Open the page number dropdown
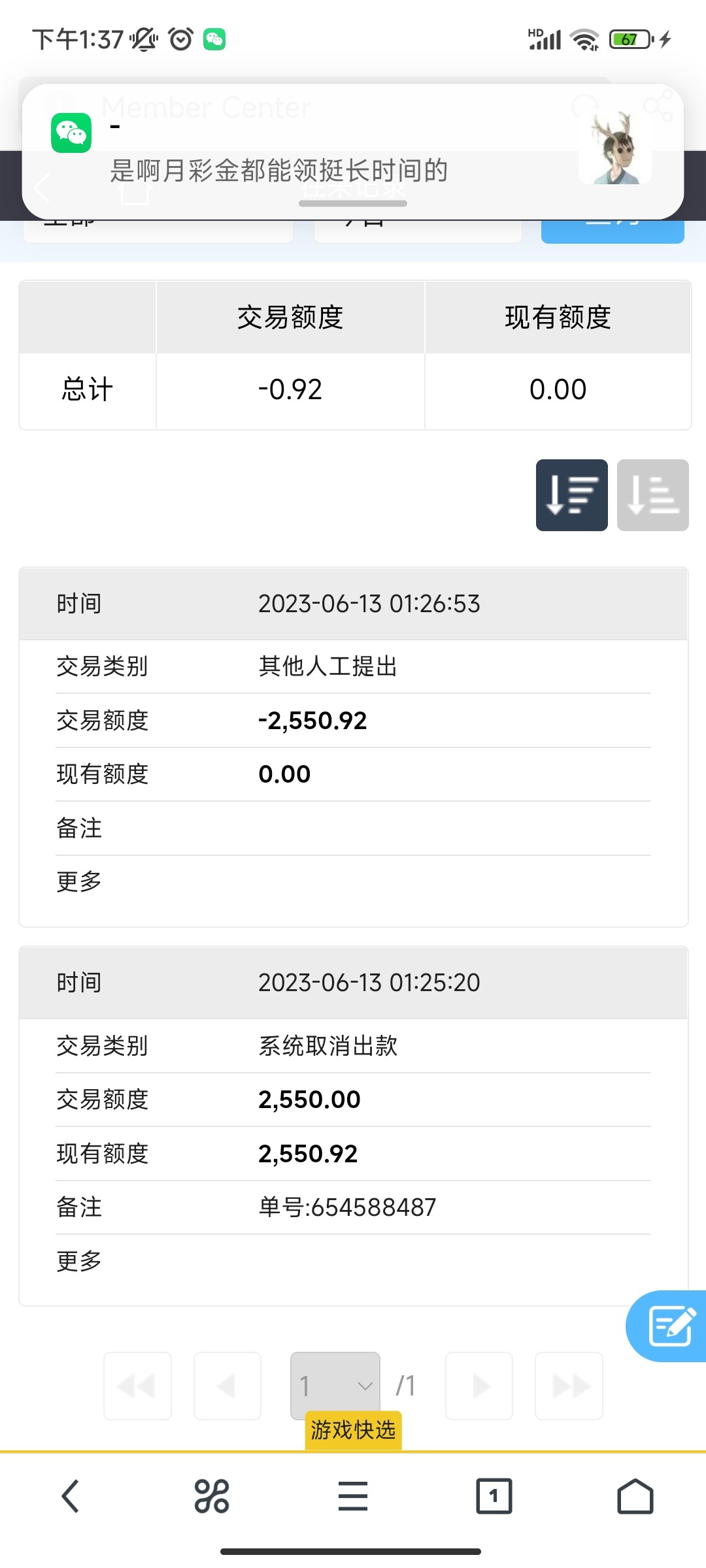 tap(335, 1385)
